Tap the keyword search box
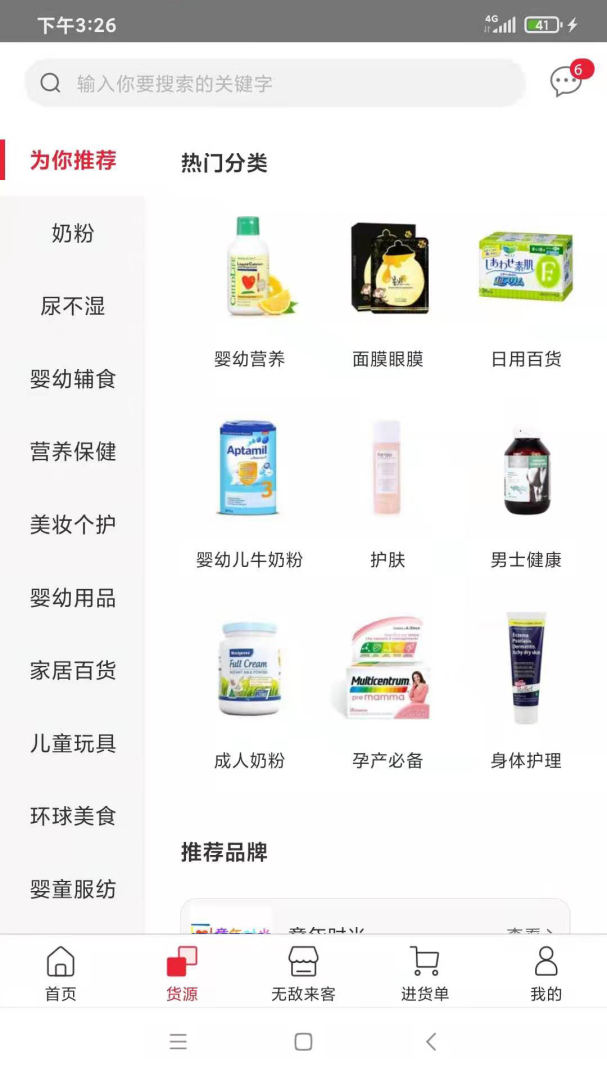This screenshot has width=607, height=1080. pyautogui.click(x=275, y=83)
